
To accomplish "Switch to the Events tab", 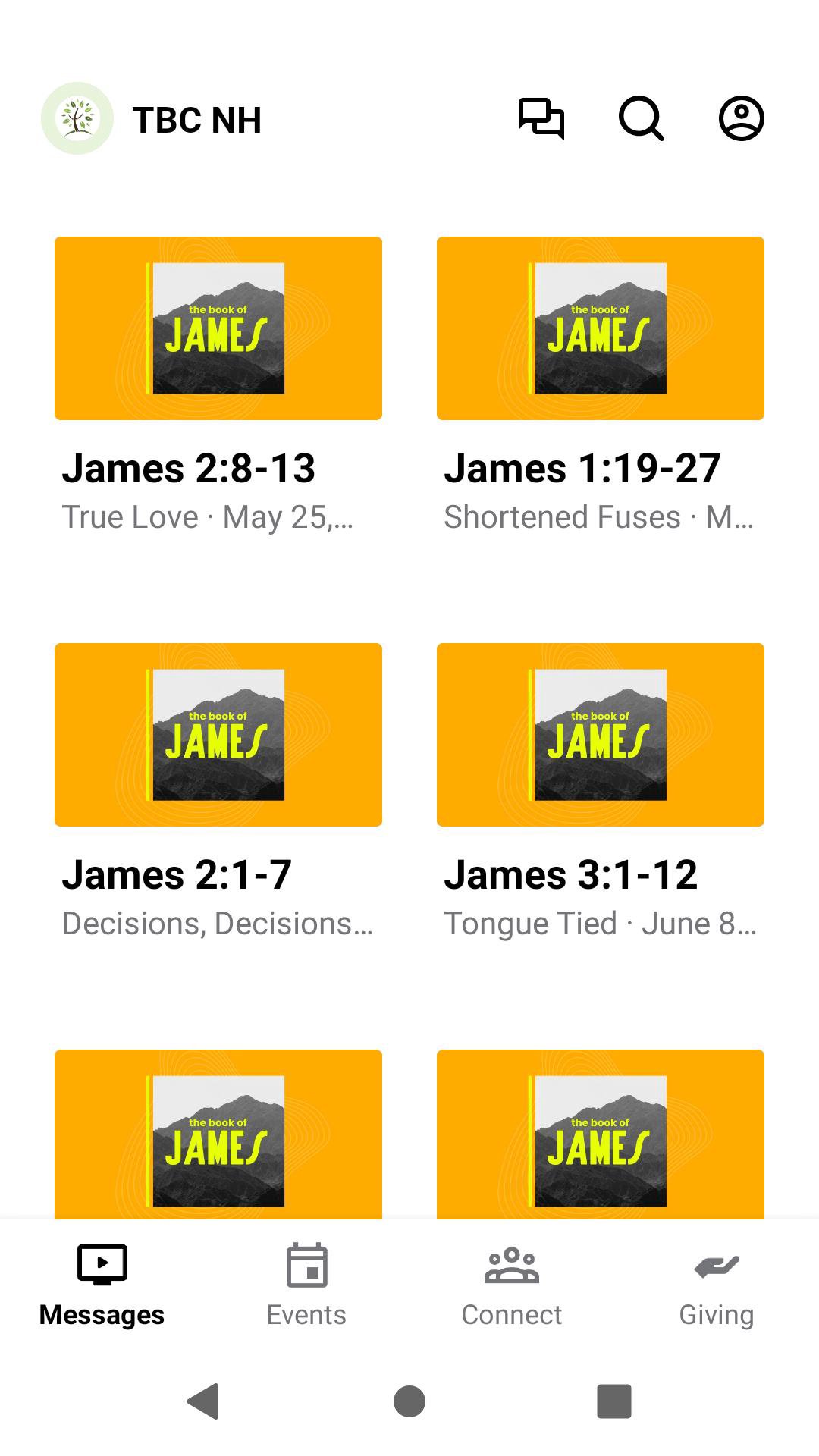I will point(306,1285).
